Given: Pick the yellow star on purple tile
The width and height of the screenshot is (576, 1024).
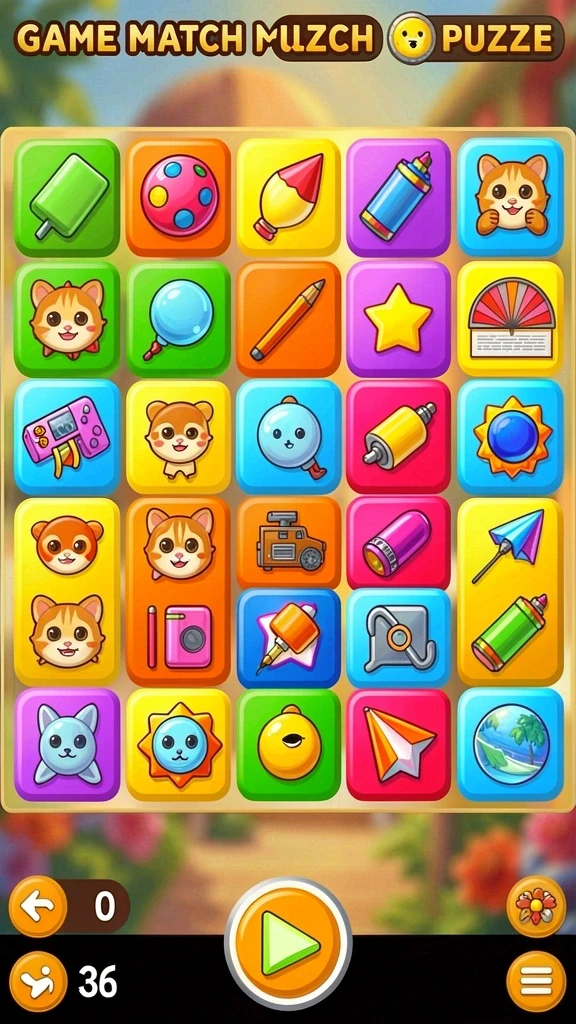Looking at the screenshot, I should click(398, 319).
